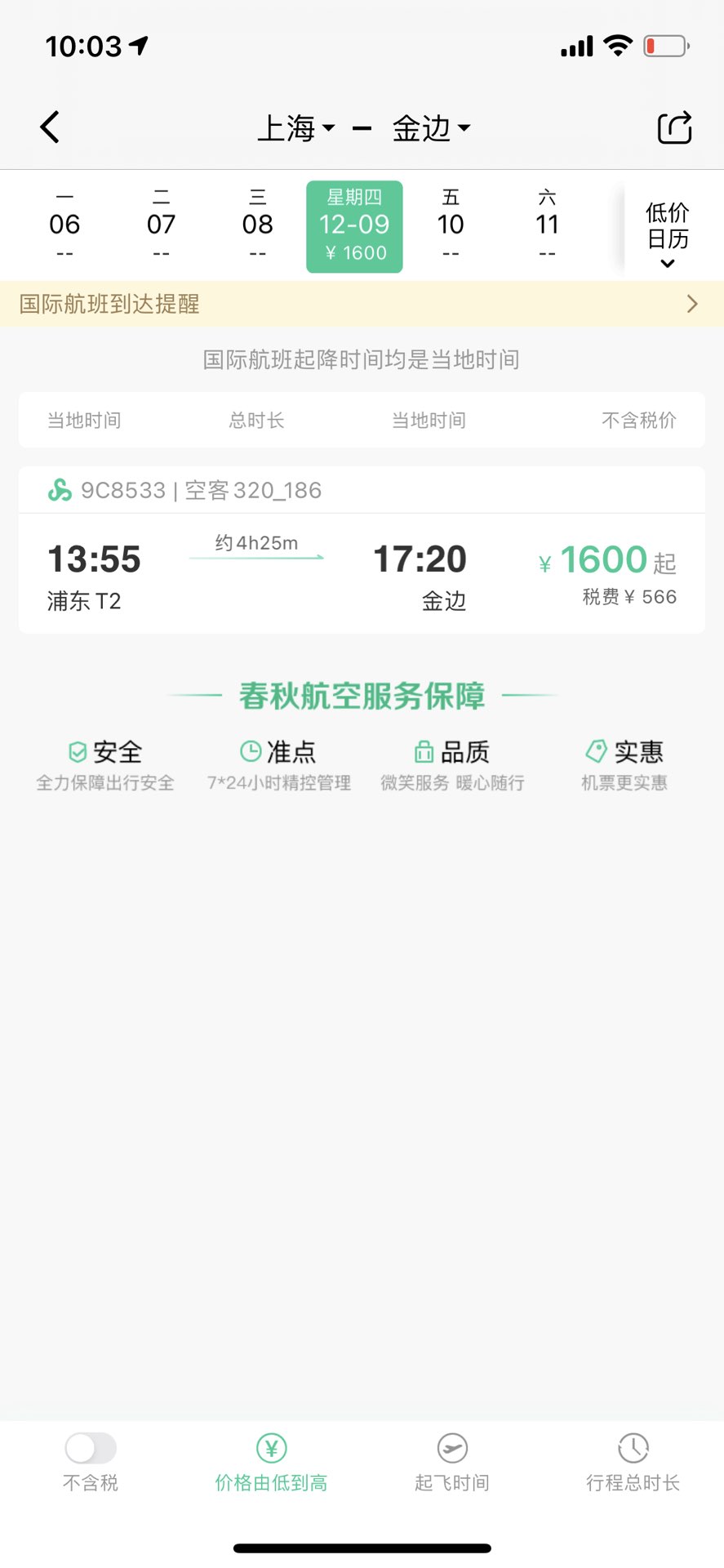Toggle the 不含税 switch

(91, 1448)
